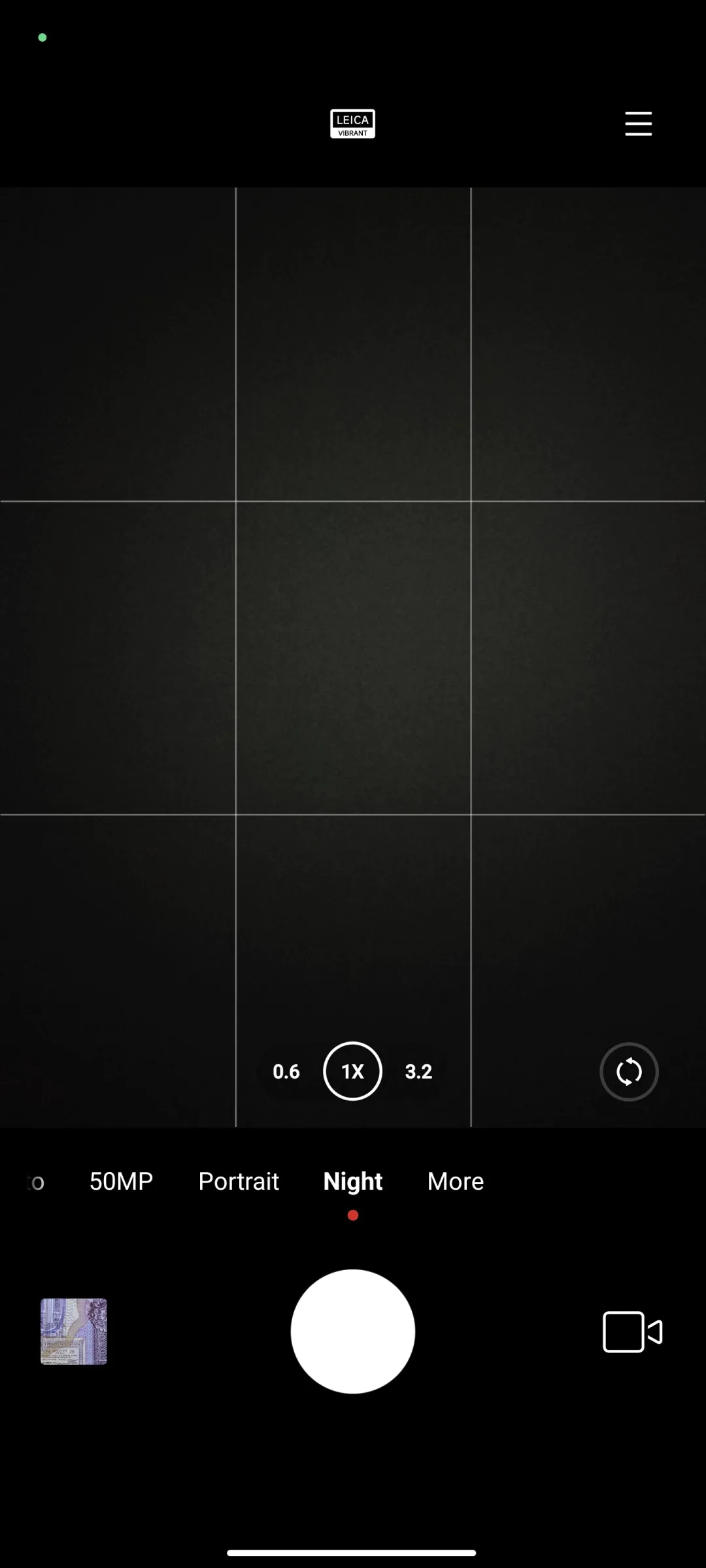
Task: Select the 1X zoom level
Action: tap(352, 1071)
